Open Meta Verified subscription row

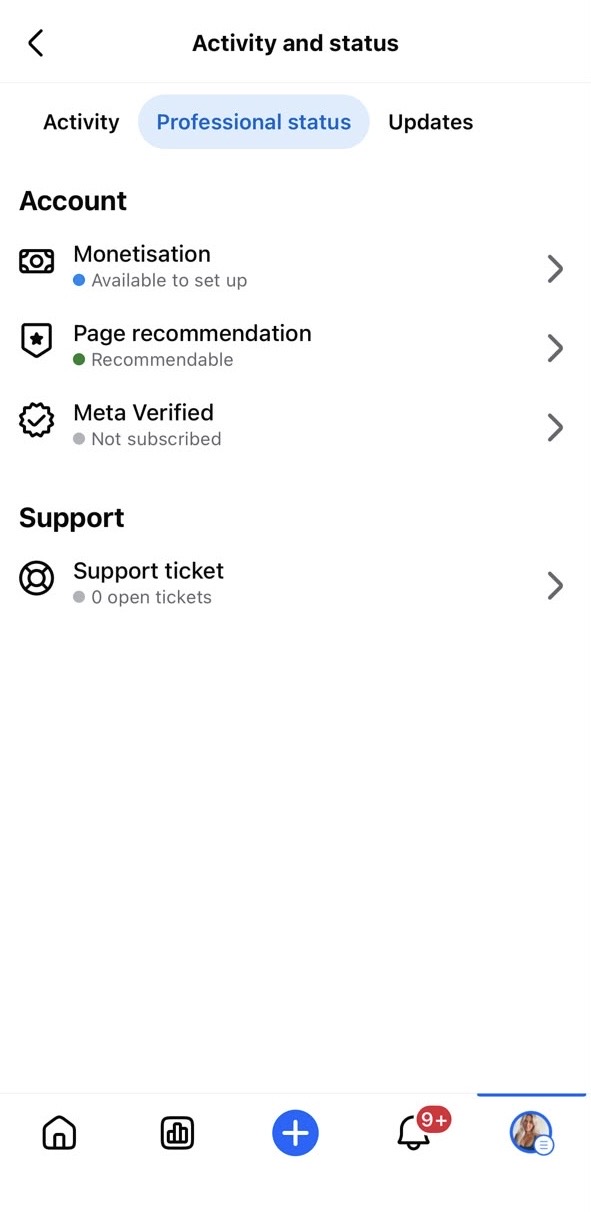coord(295,425)
